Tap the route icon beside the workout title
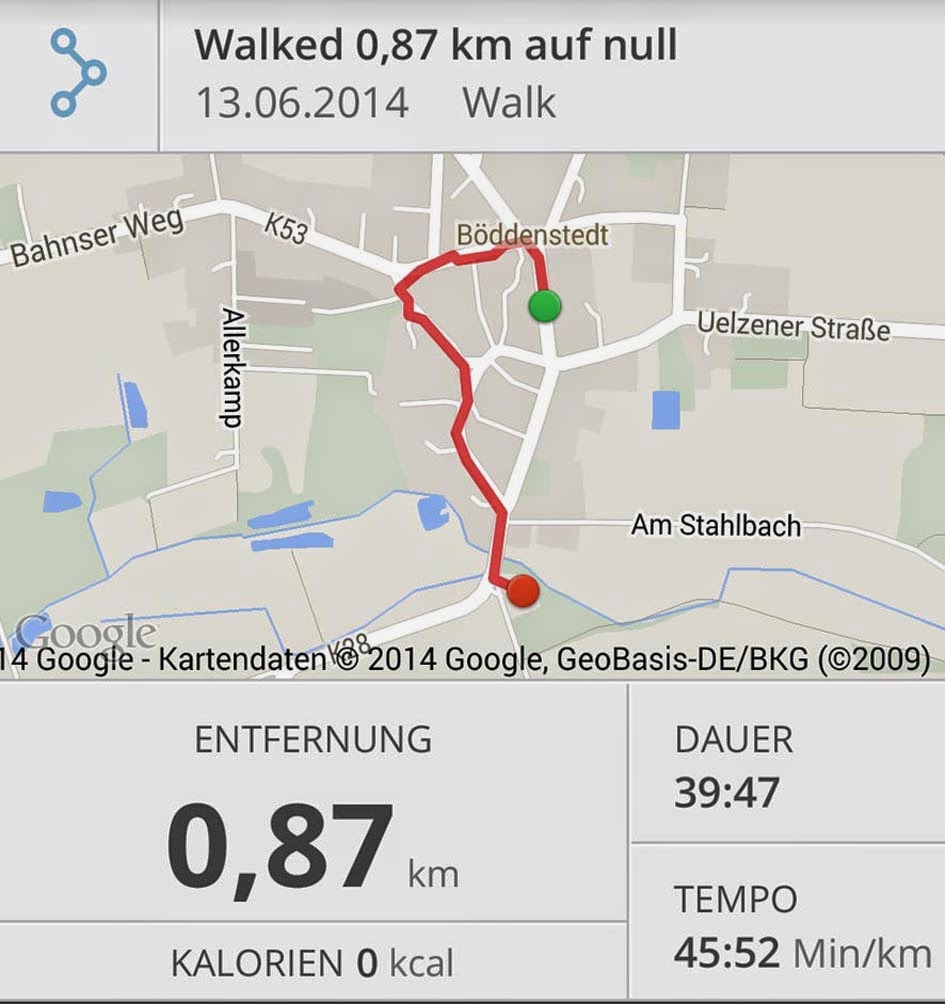The width and height of the screenshot is (945, 1004). point(78,73)
